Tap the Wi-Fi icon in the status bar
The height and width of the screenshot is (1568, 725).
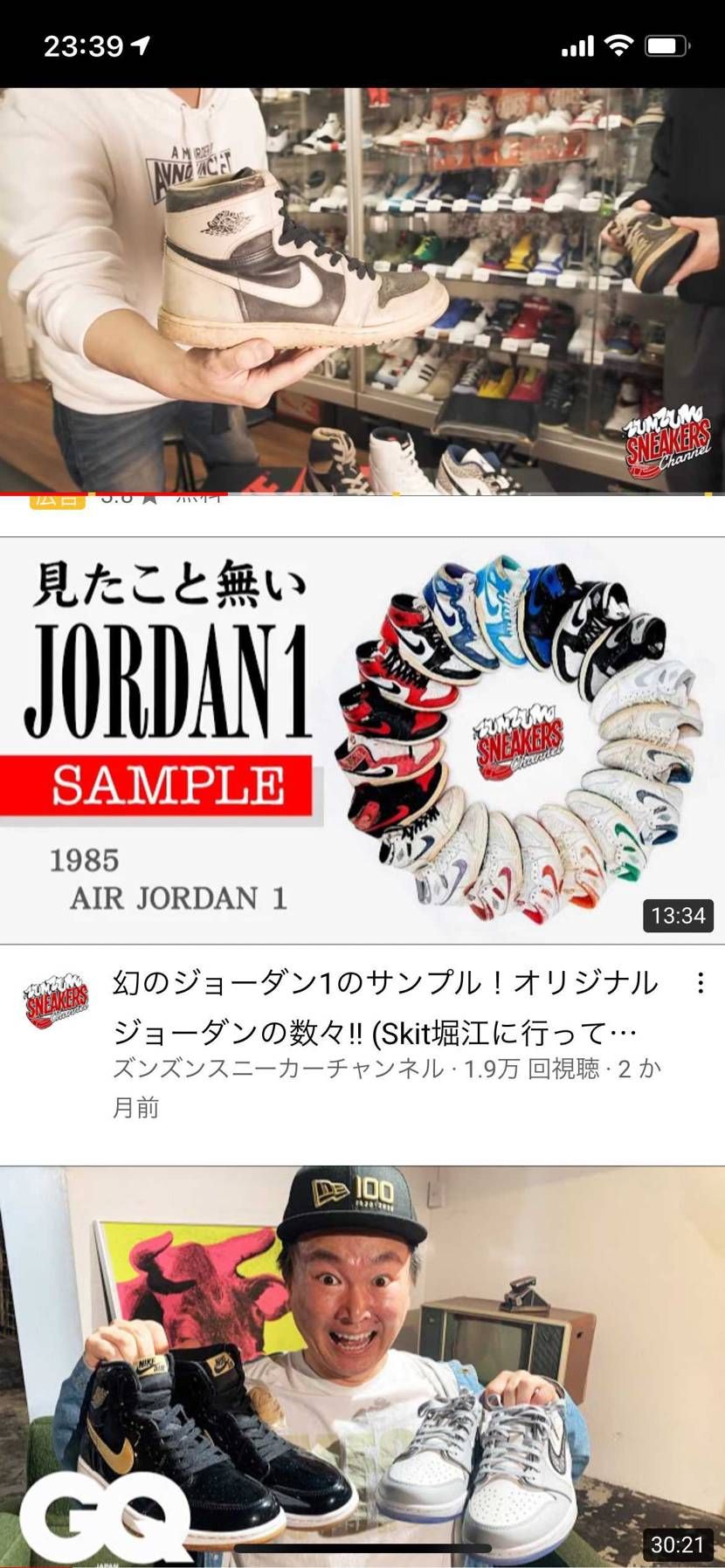pos(617,44)
